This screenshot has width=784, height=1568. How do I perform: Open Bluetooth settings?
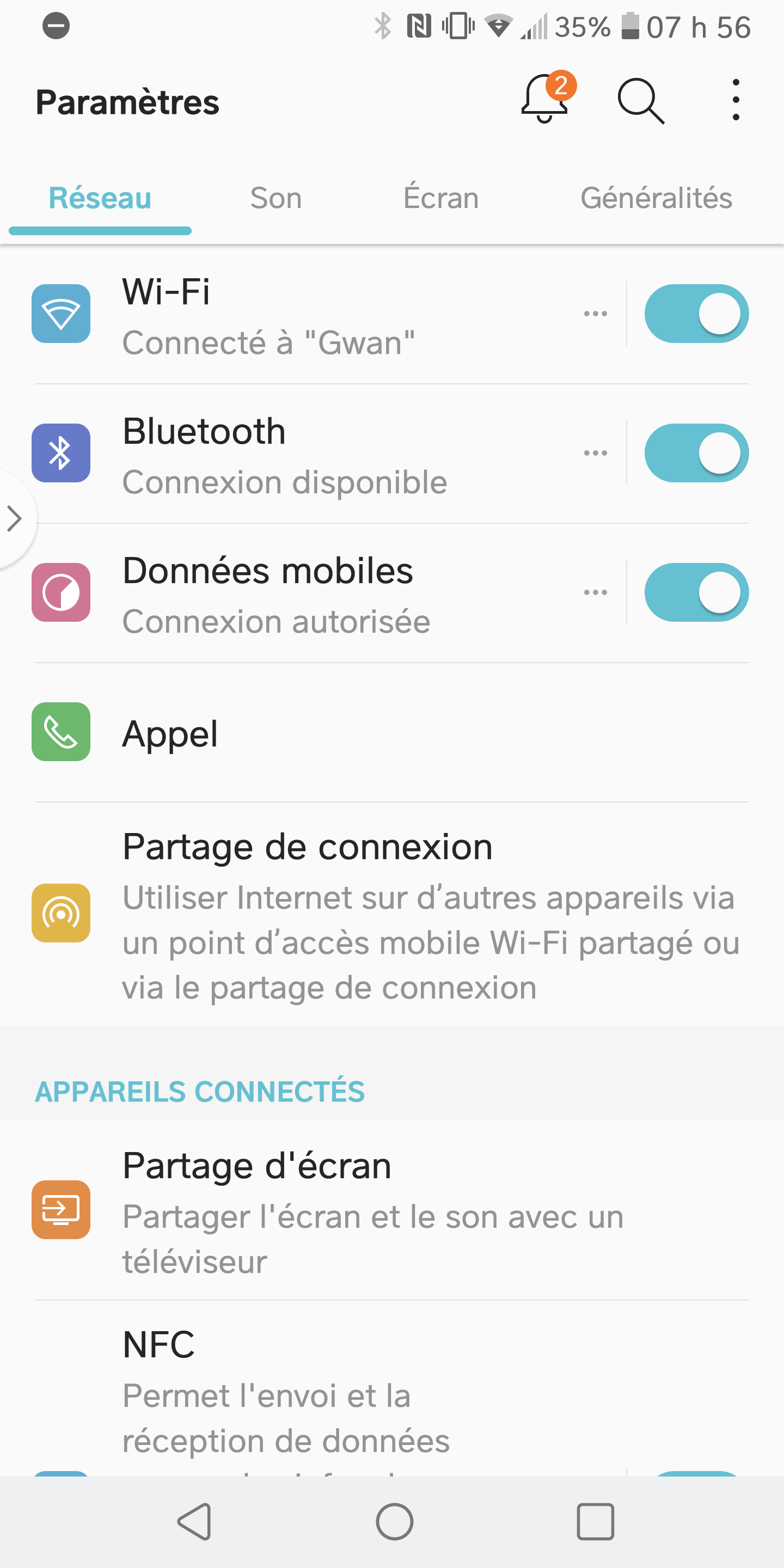304,454
